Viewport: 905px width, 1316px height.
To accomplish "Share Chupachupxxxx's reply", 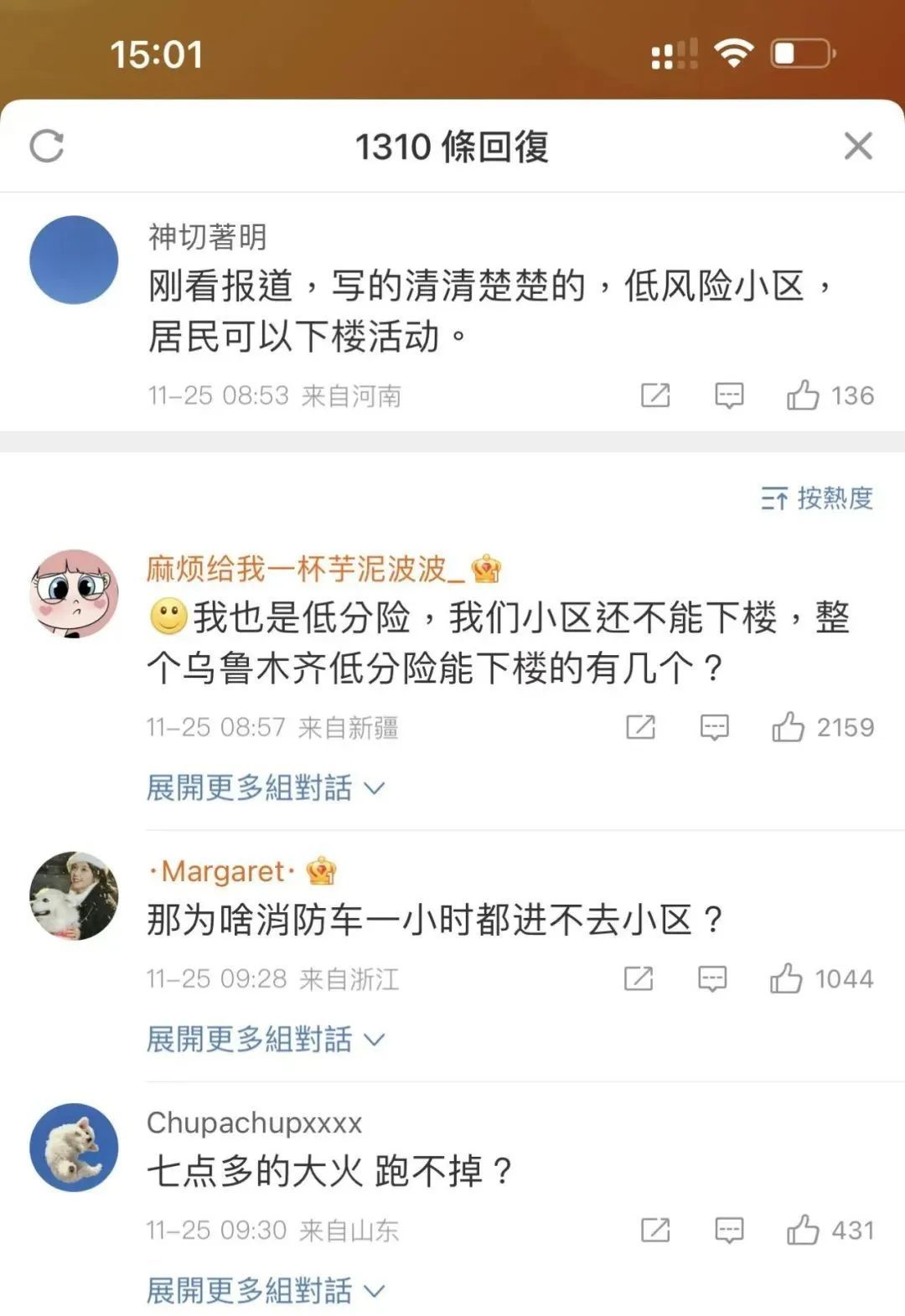I will tap(655, 1230).
